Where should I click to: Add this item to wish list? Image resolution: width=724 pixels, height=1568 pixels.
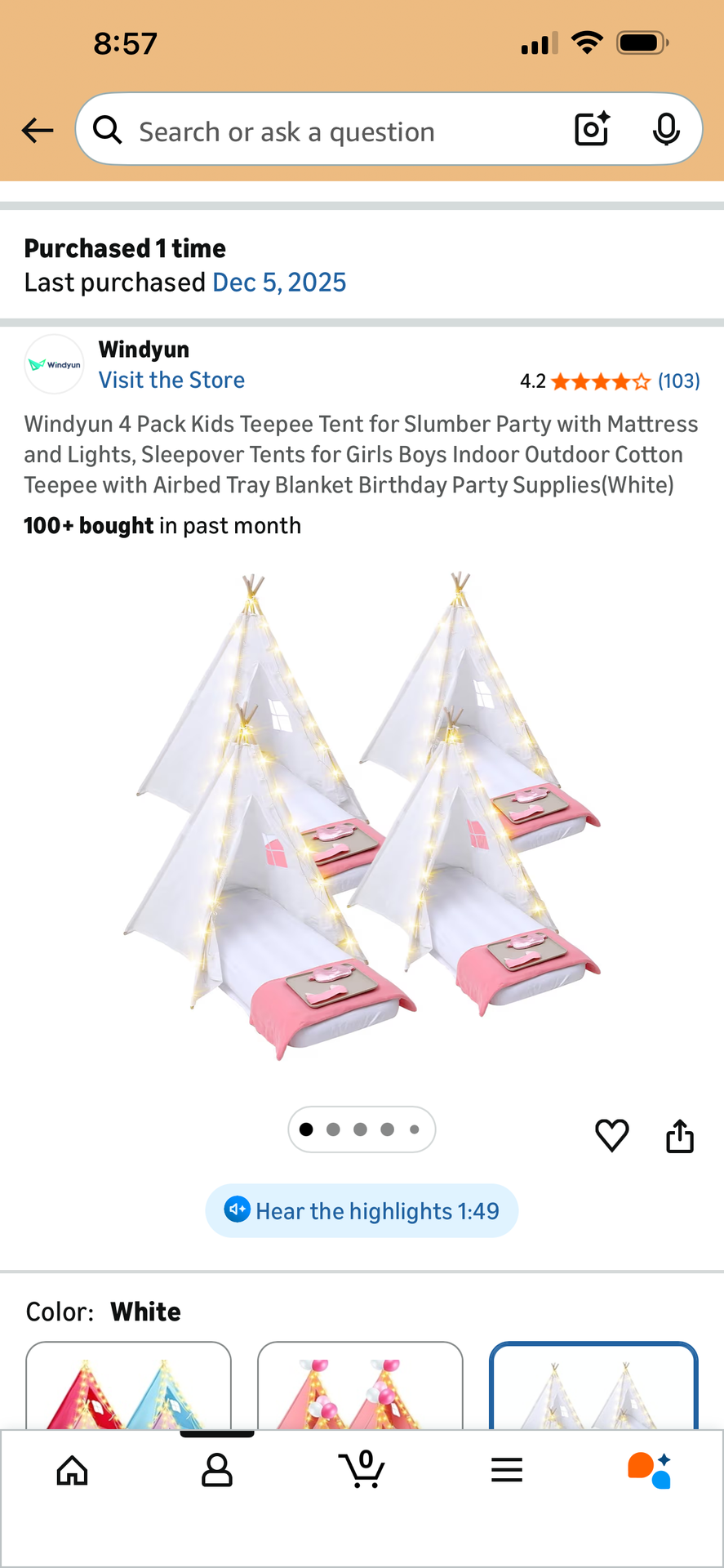(611, 1135)
